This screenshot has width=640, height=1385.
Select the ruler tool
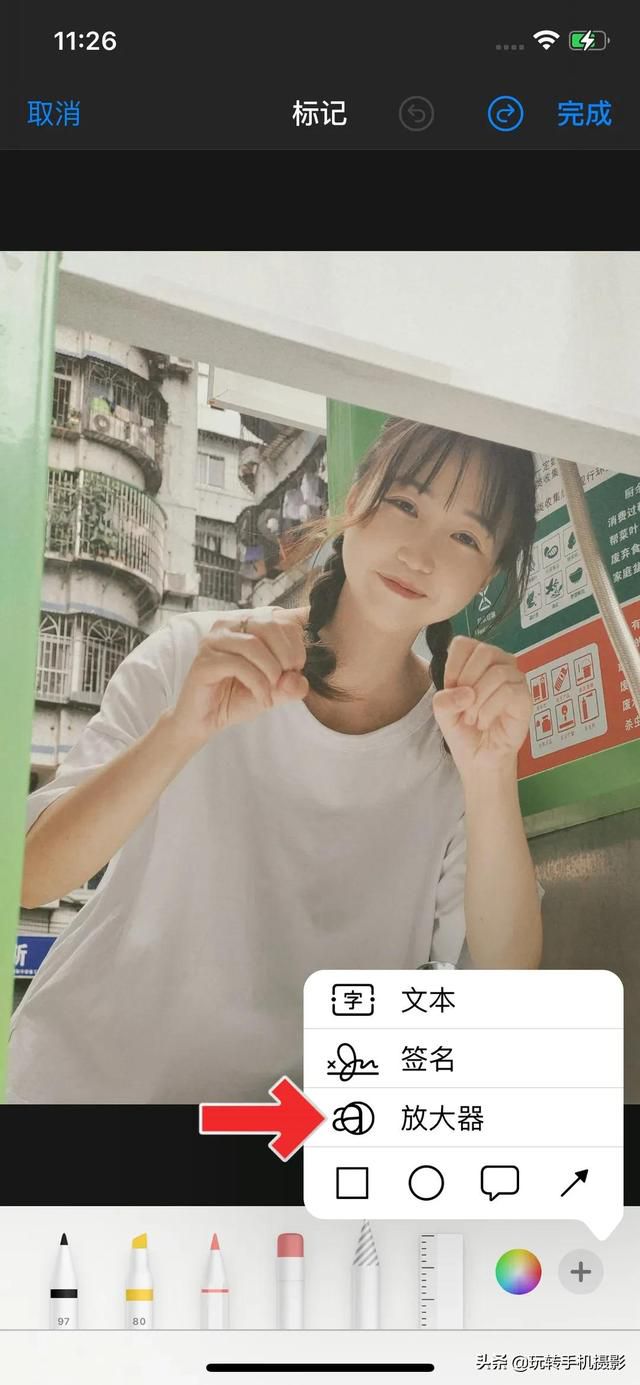441,1281
